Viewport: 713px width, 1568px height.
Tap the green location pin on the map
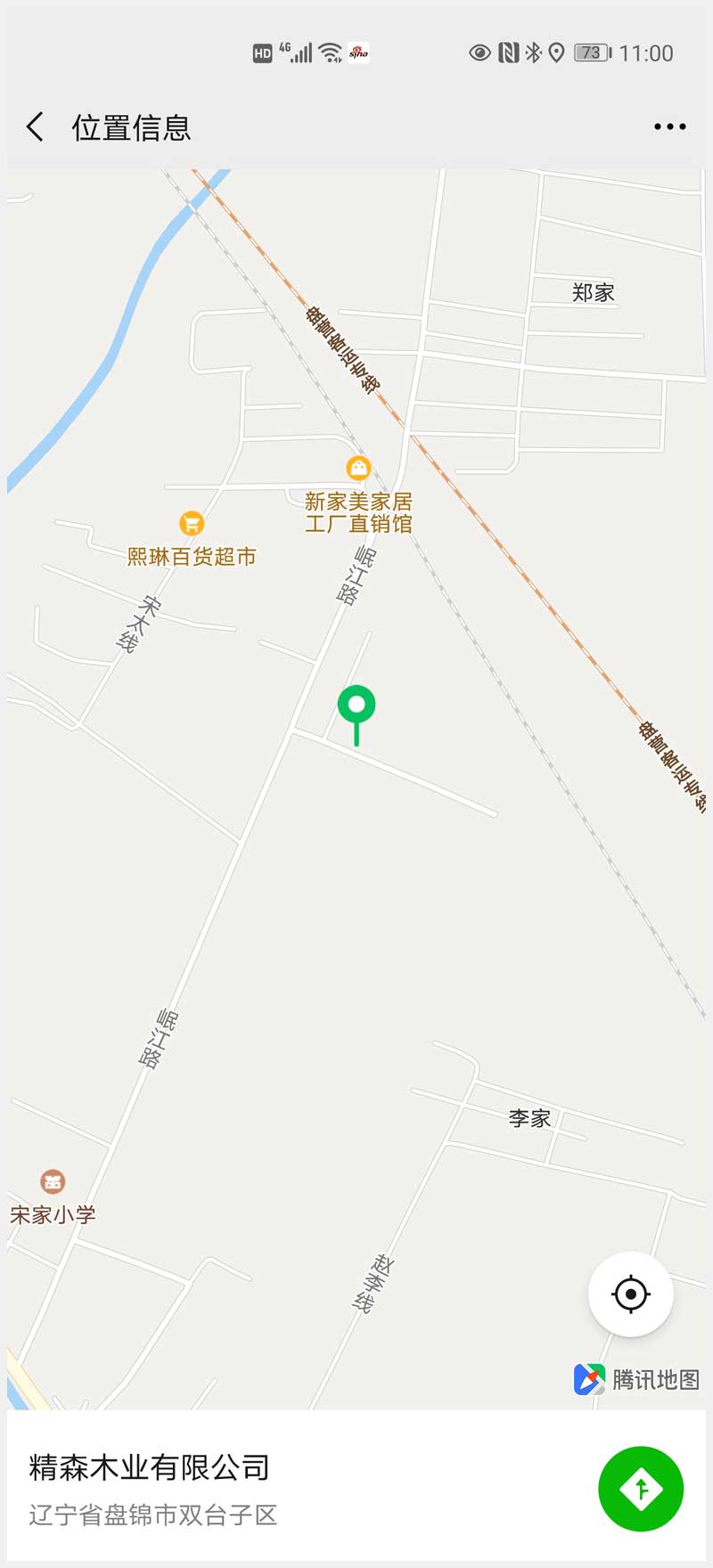pos(356,706)
